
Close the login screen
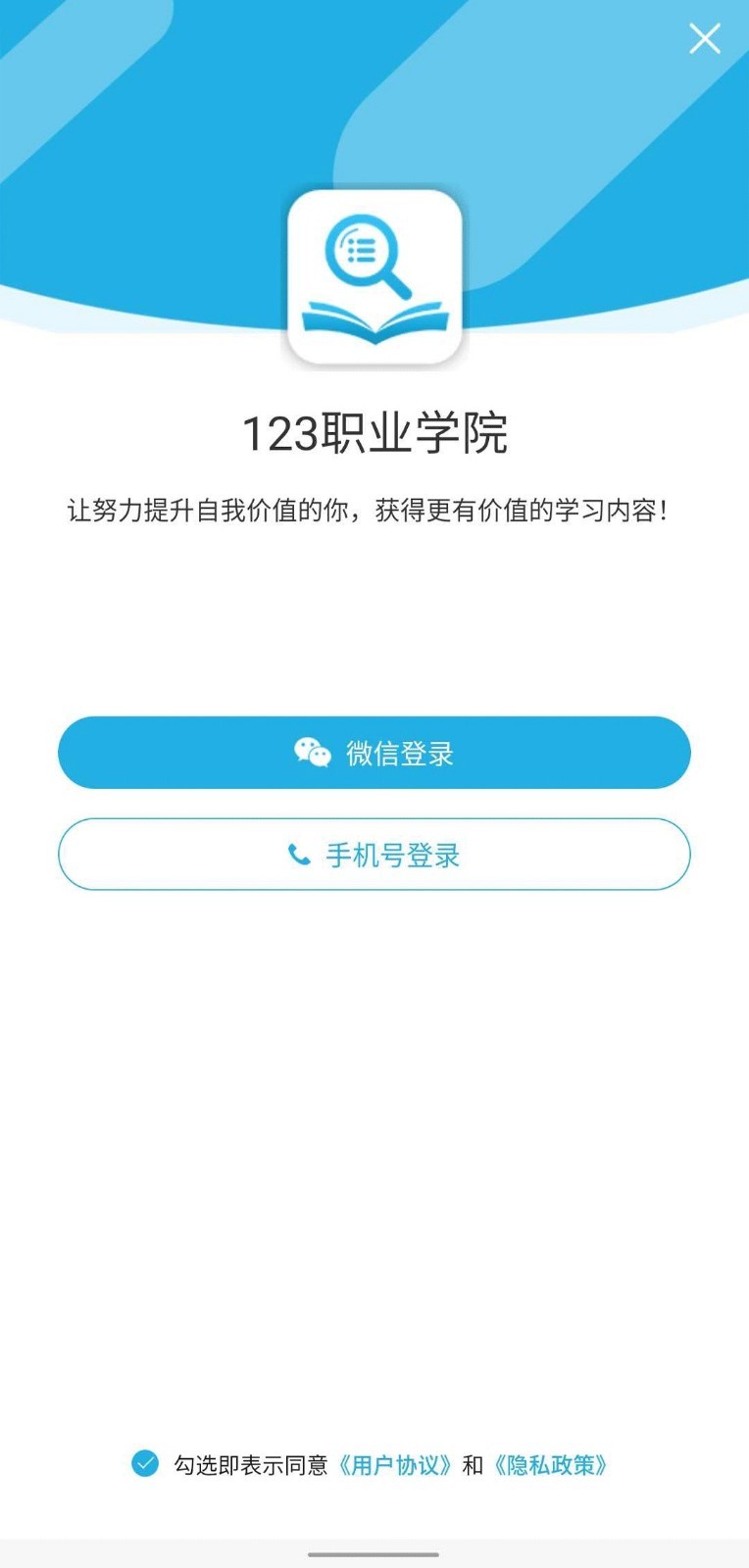tap(705, 39)
